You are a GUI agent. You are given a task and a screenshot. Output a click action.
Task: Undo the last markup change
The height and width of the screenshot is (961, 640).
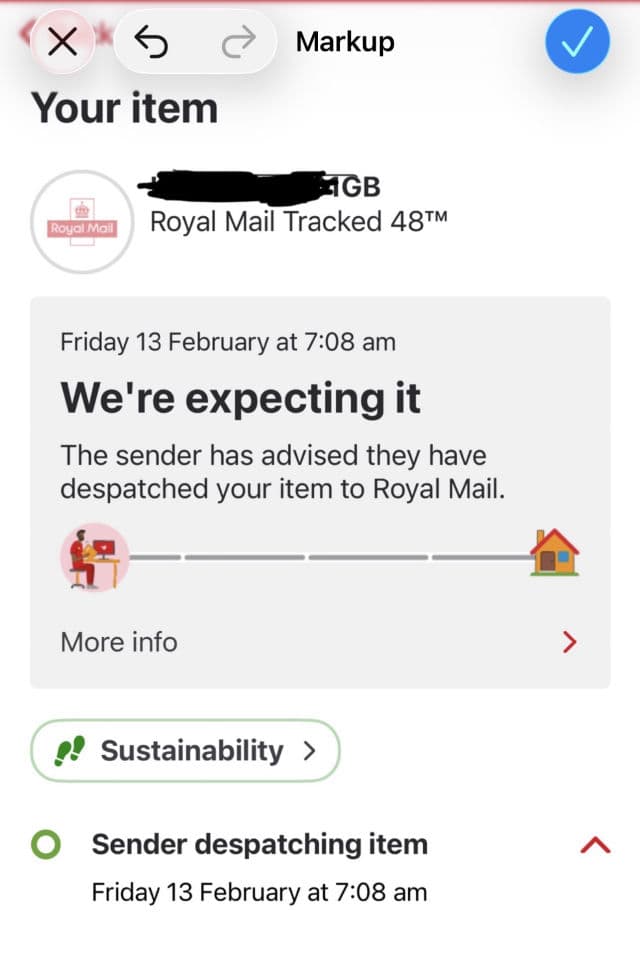pyautogui.click(x=151, y=42)
